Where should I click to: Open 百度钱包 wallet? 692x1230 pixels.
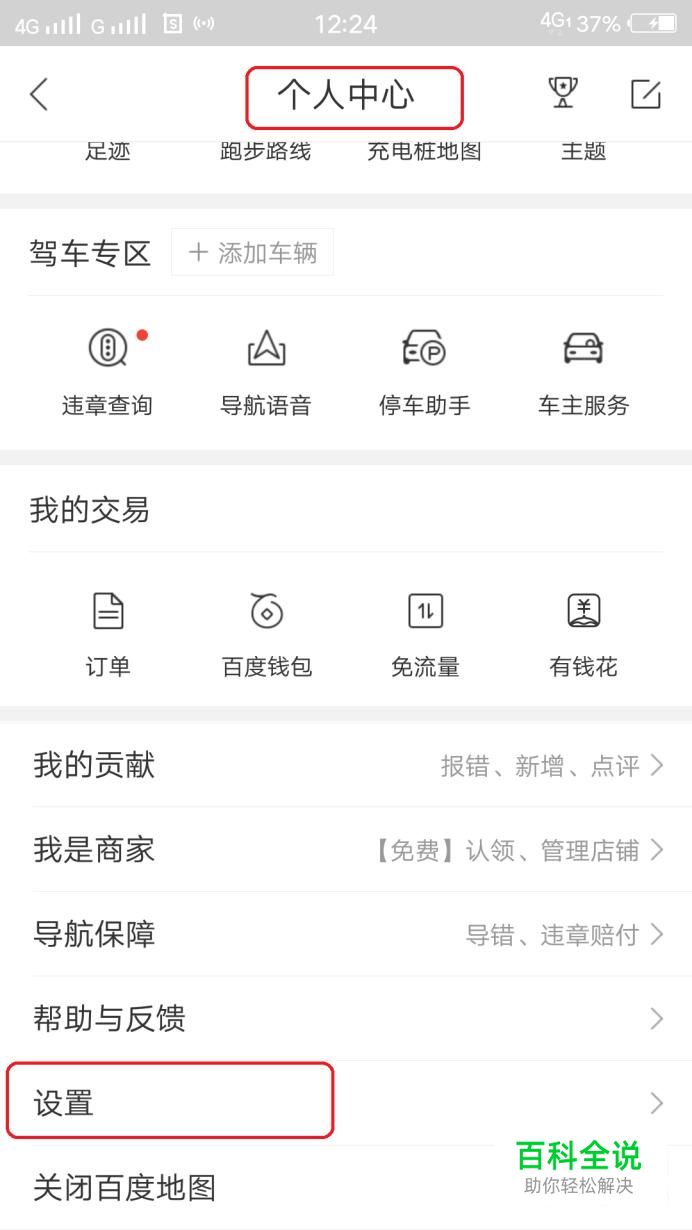click(x=266, y=634)
